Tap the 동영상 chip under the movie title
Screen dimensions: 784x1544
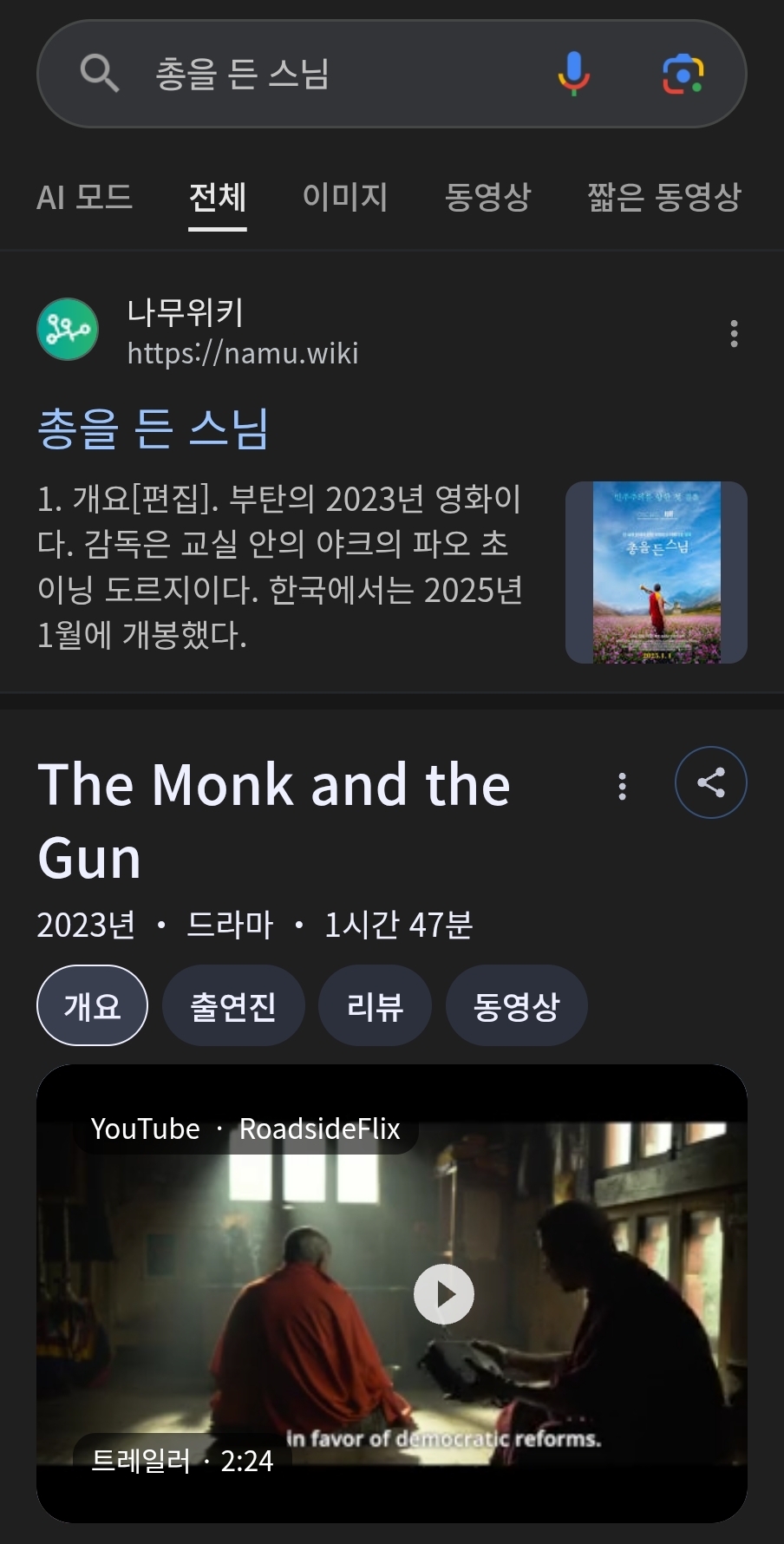click(516, 1005)
